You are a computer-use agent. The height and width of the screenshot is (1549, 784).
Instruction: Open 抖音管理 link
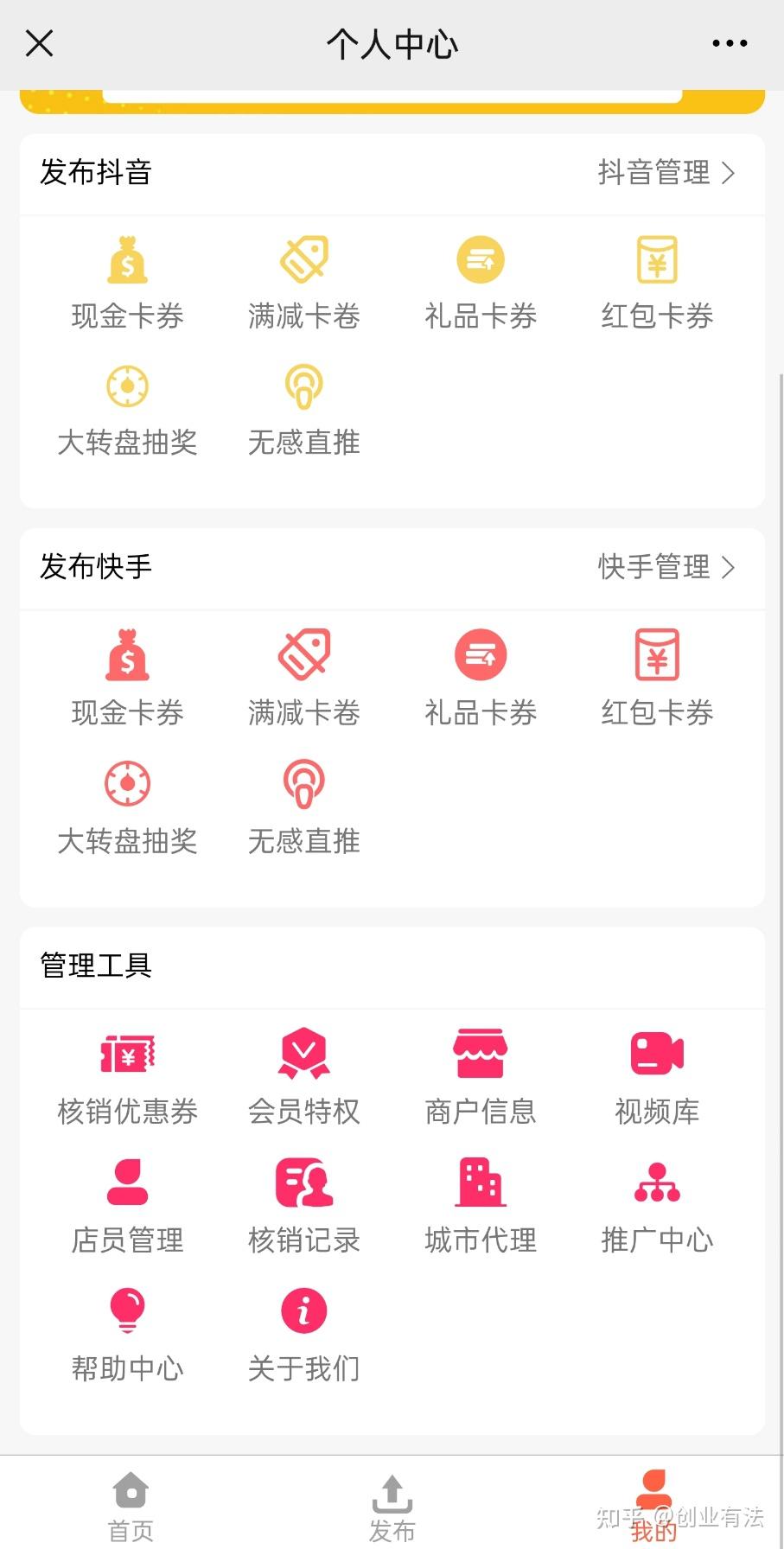666,173
